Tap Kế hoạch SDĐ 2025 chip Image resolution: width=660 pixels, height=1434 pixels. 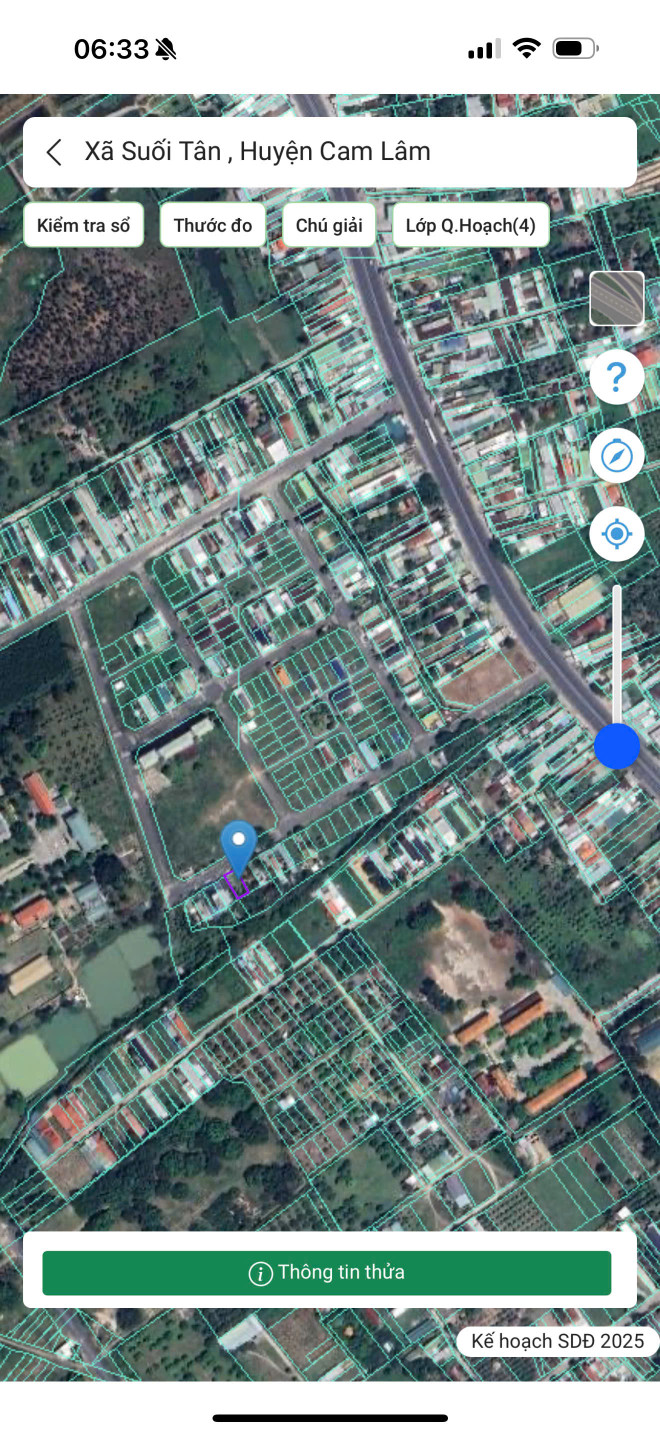(x=558, y=1341)
